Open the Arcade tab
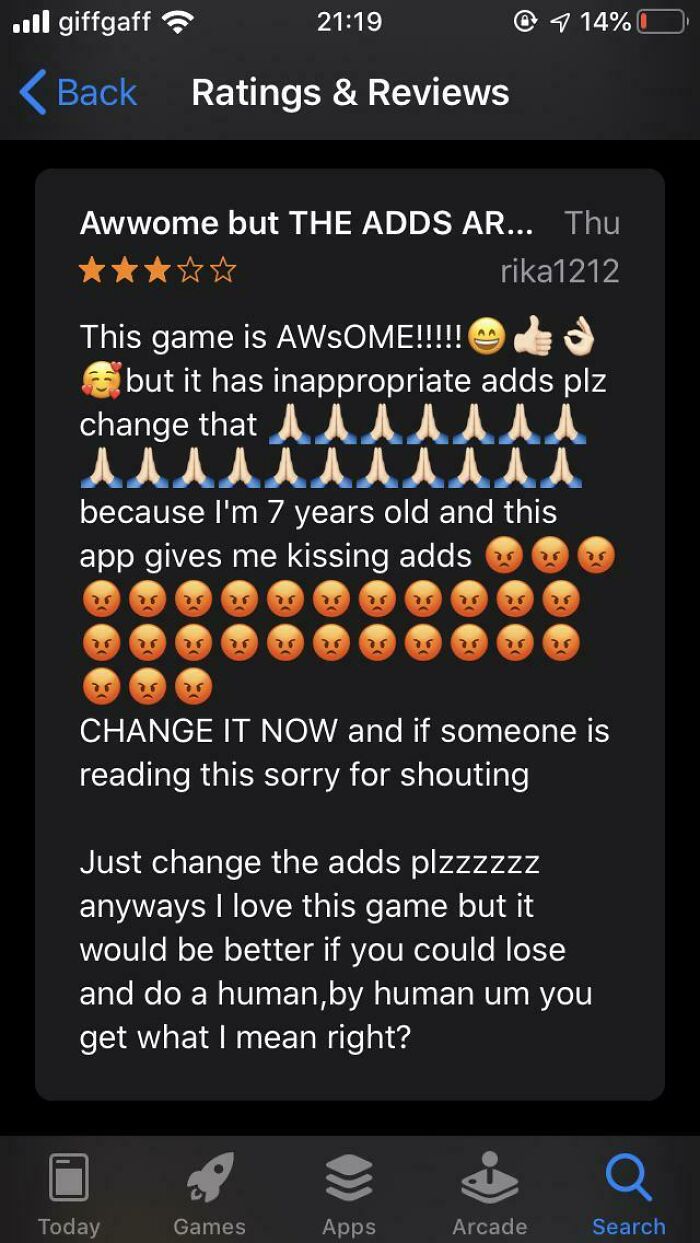This screenshot has width=700, height=1243. [x=489, y=1193]
